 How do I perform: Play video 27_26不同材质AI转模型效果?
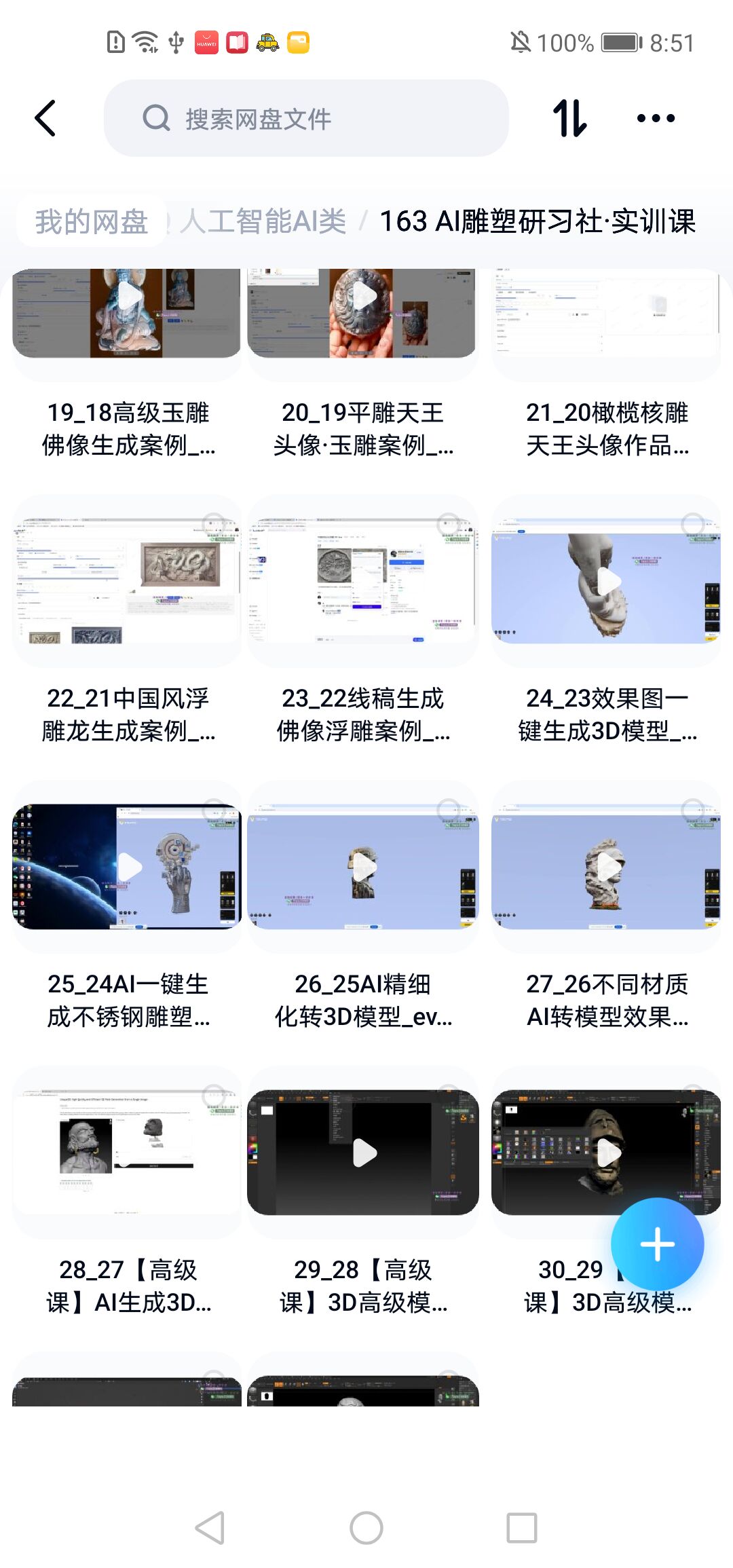point(606,867)
